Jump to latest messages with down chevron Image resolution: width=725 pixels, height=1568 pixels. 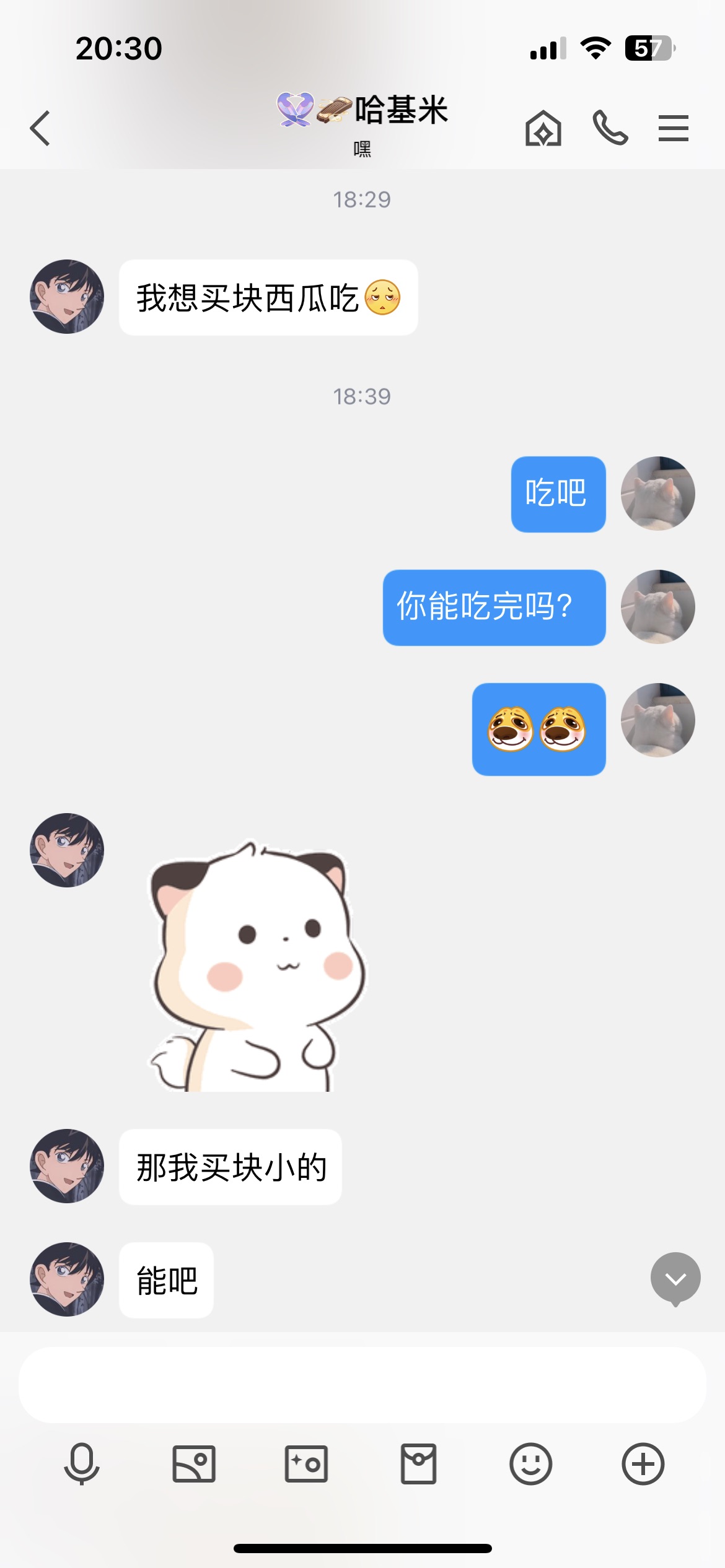tap(676, 1278)
